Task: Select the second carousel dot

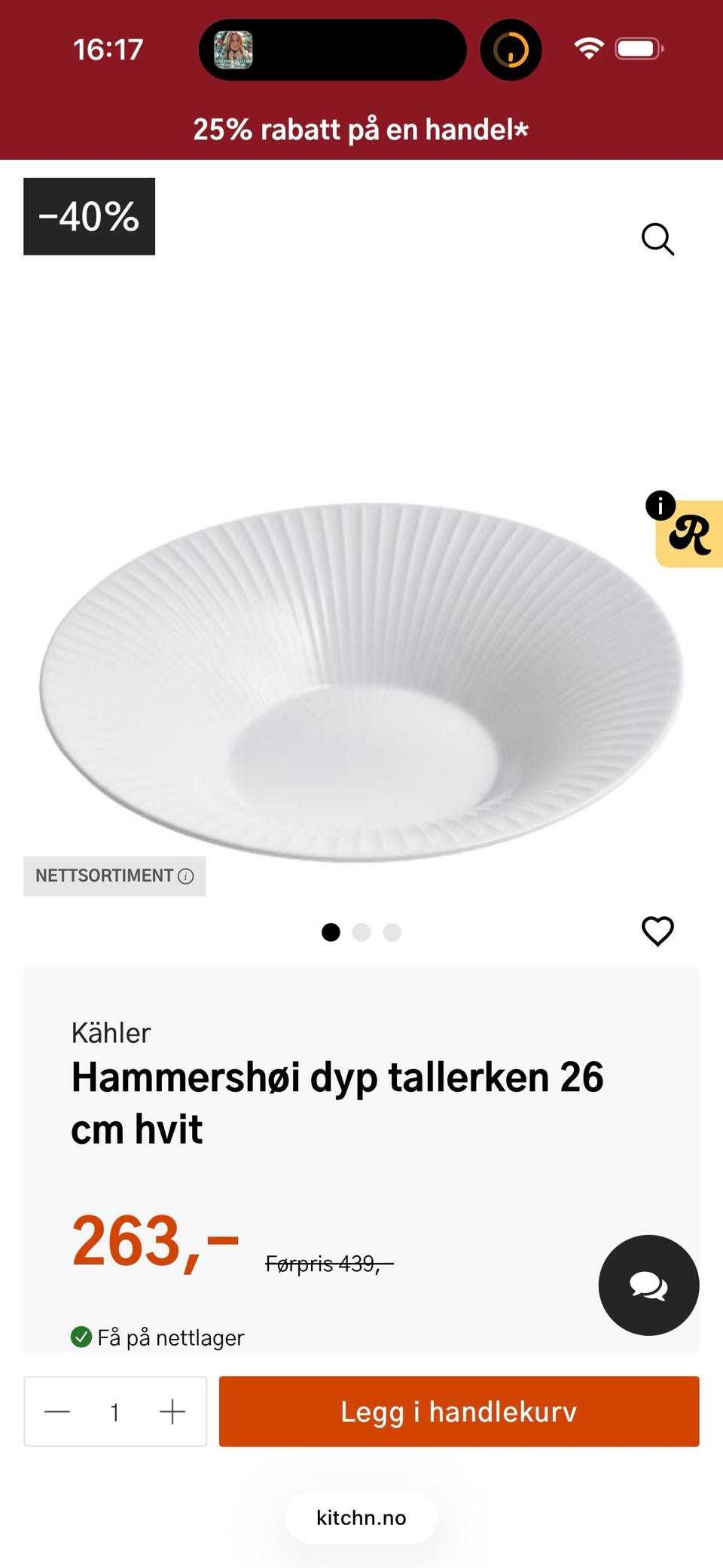Action: (362, 932)
